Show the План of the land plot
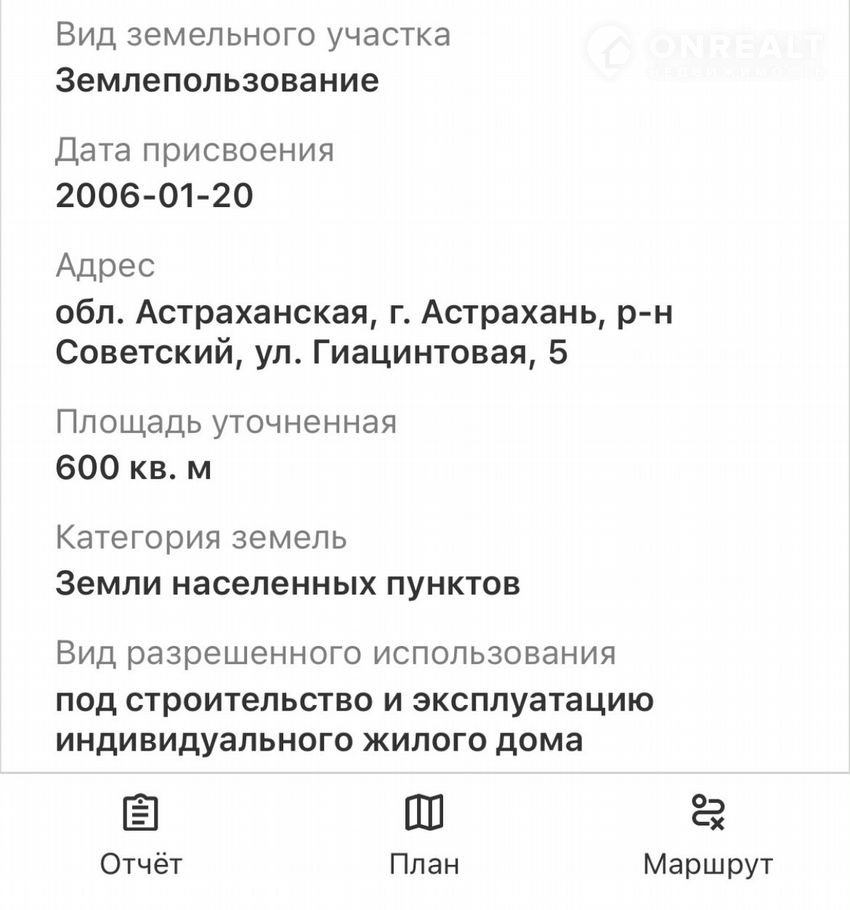 click(424, 834)
